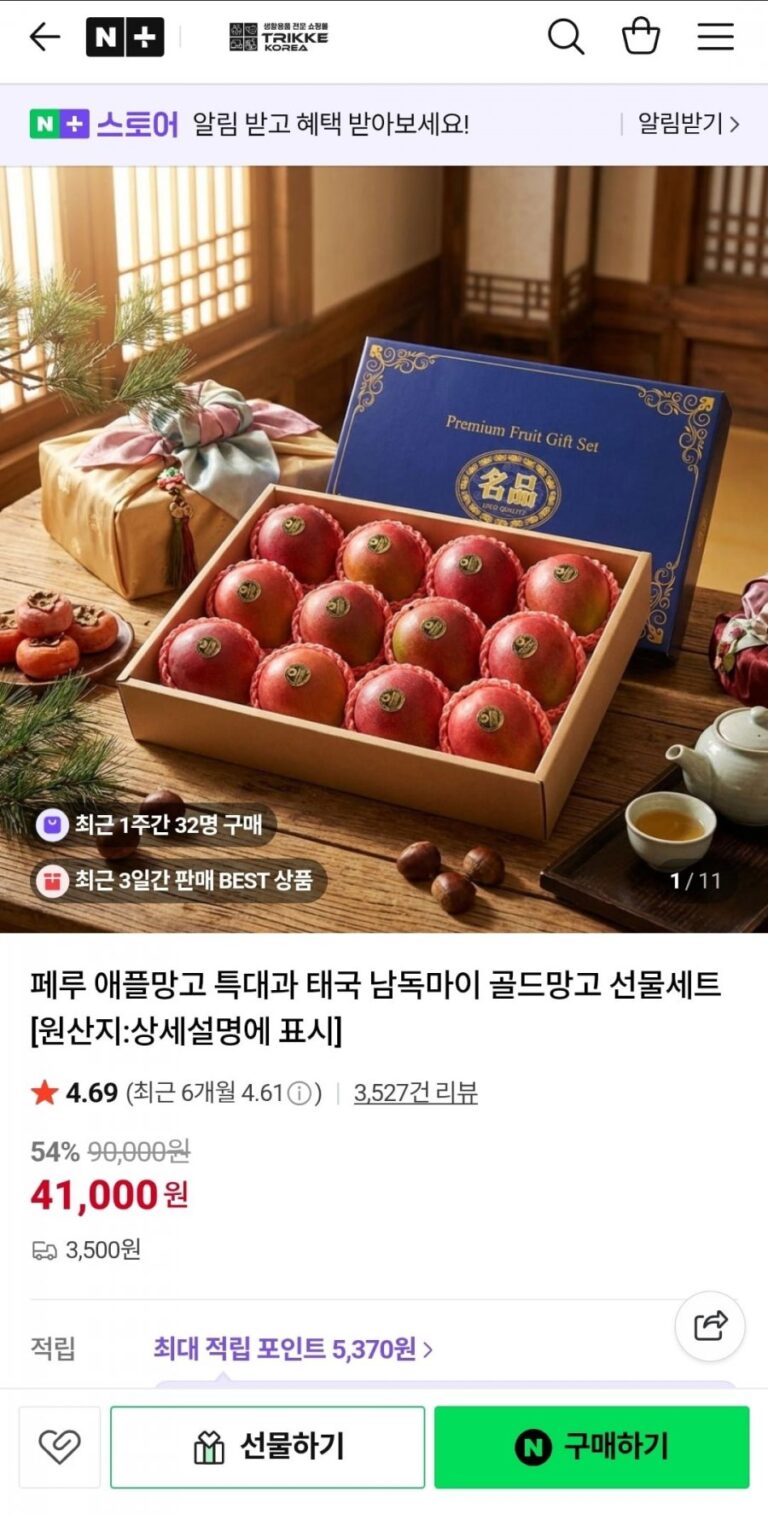Image resolution: width=768 pixels, height=1515 pixels.
Task: Open the hamburger menu
Action: pos(715,38)
